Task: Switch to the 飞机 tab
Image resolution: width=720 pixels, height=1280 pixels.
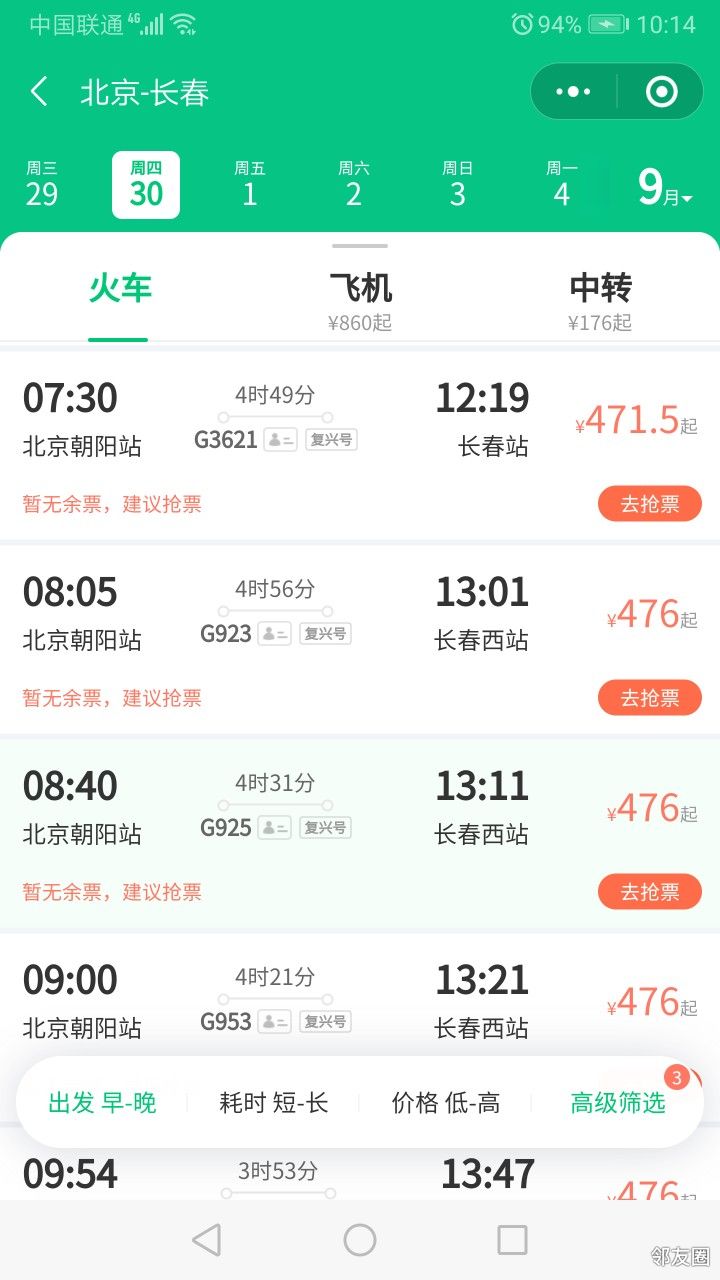Action: [x=360, y=299]
